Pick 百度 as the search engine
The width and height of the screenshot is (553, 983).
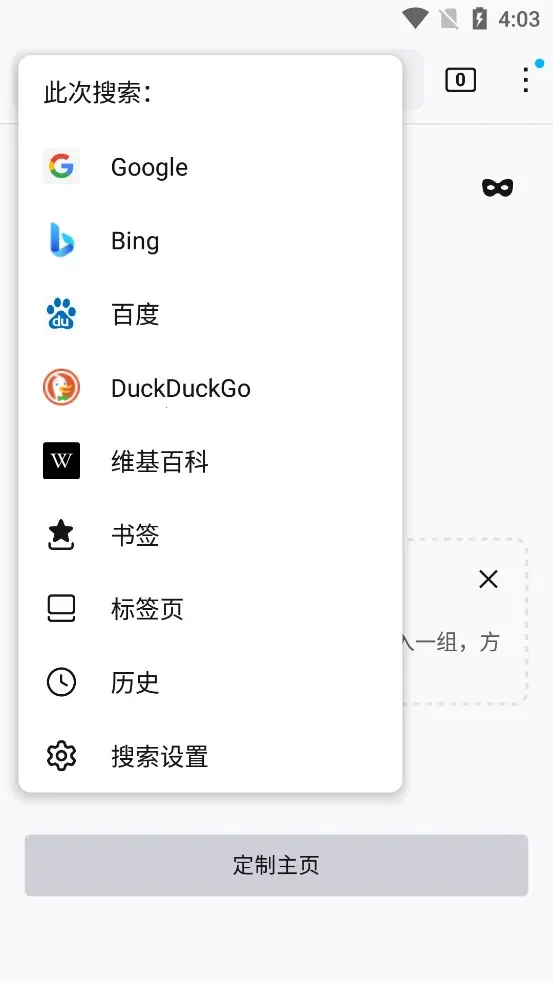click(210, 314)
